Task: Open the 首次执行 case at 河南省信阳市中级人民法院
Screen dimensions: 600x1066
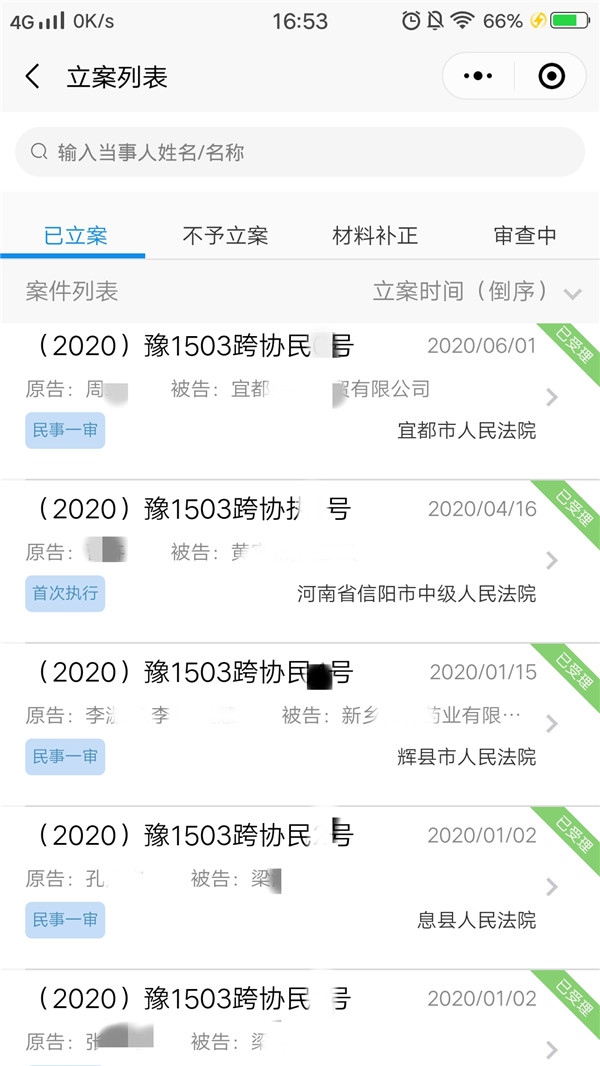Action: point(300,561)
